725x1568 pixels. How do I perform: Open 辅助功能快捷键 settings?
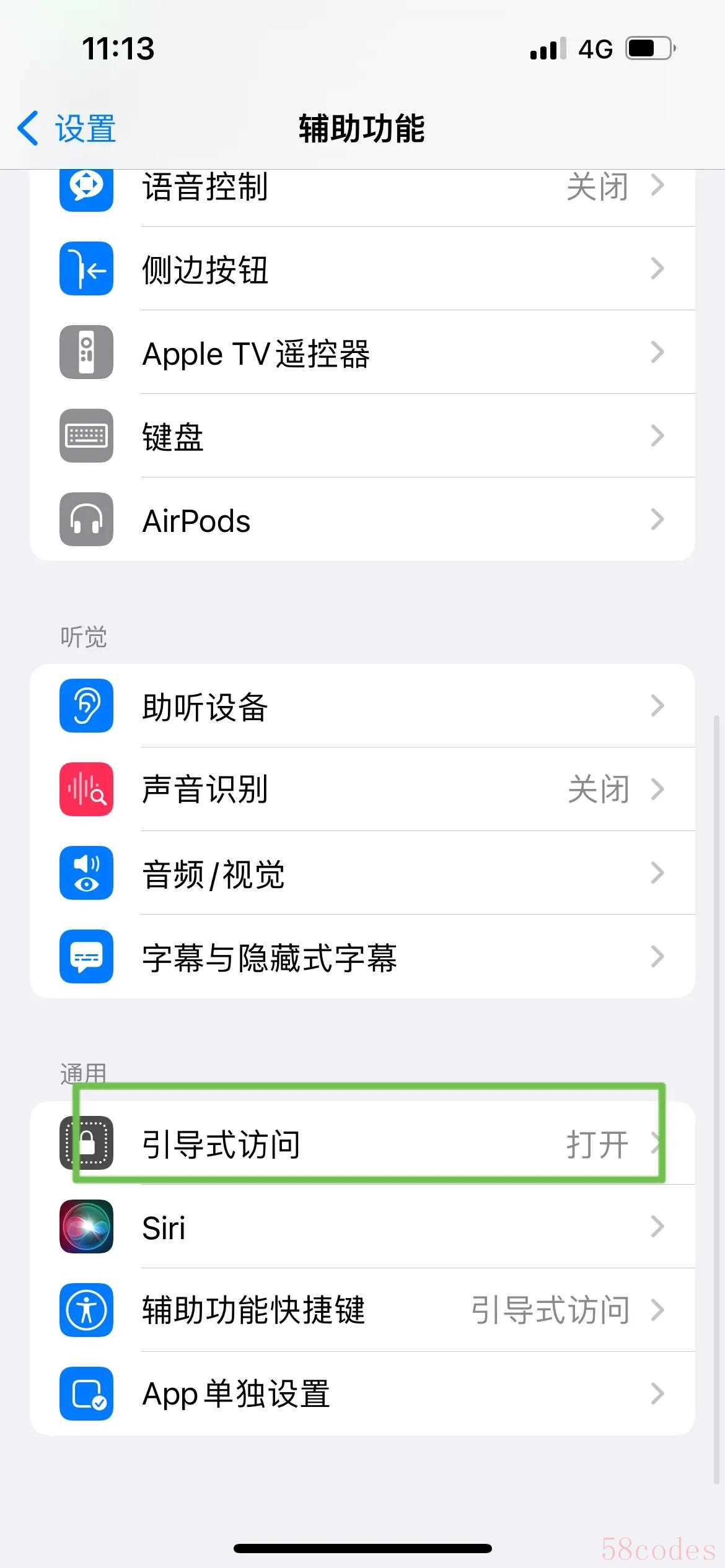[x=362, y=1310]
